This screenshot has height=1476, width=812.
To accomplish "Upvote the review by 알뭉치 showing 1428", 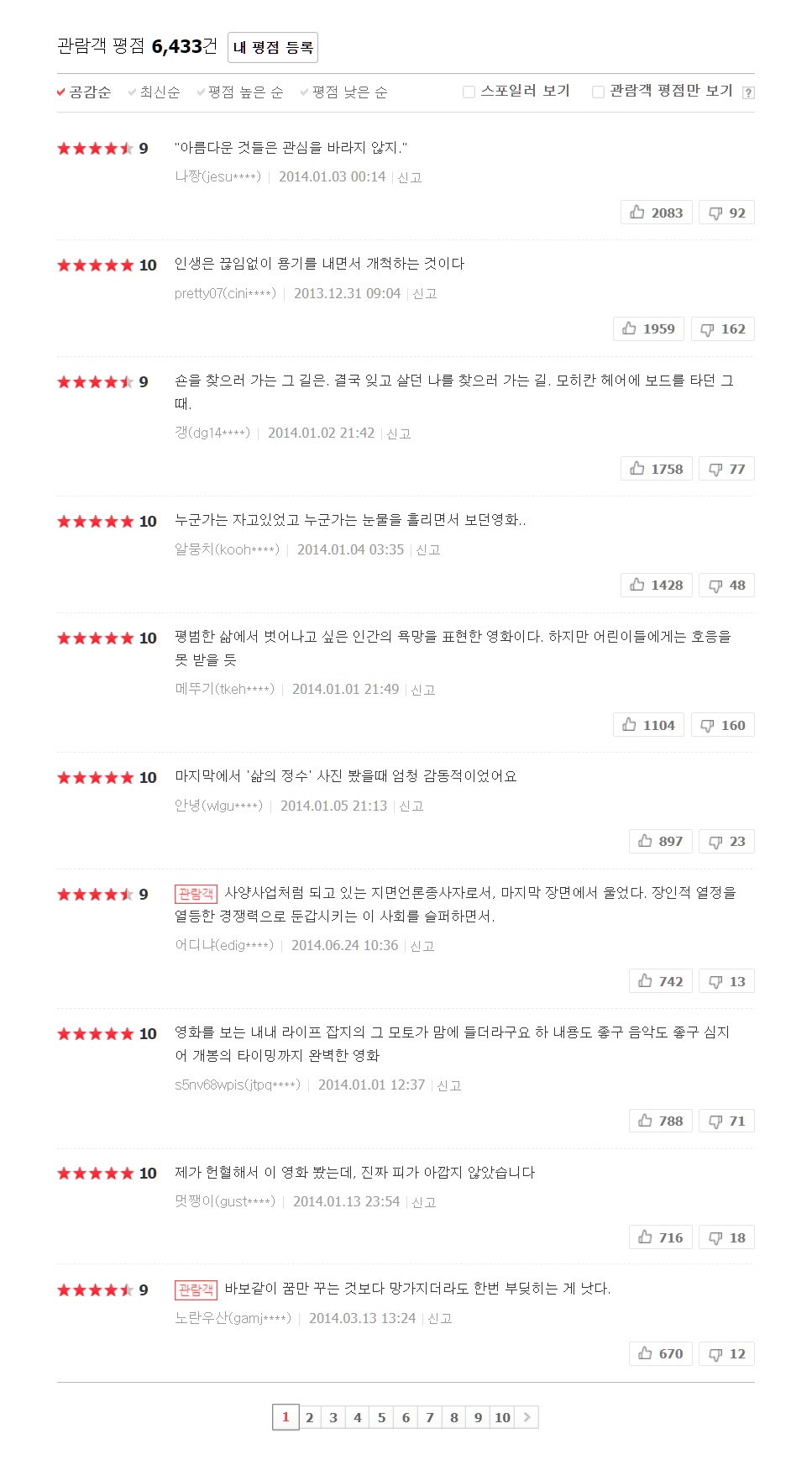I will point(657,586).
